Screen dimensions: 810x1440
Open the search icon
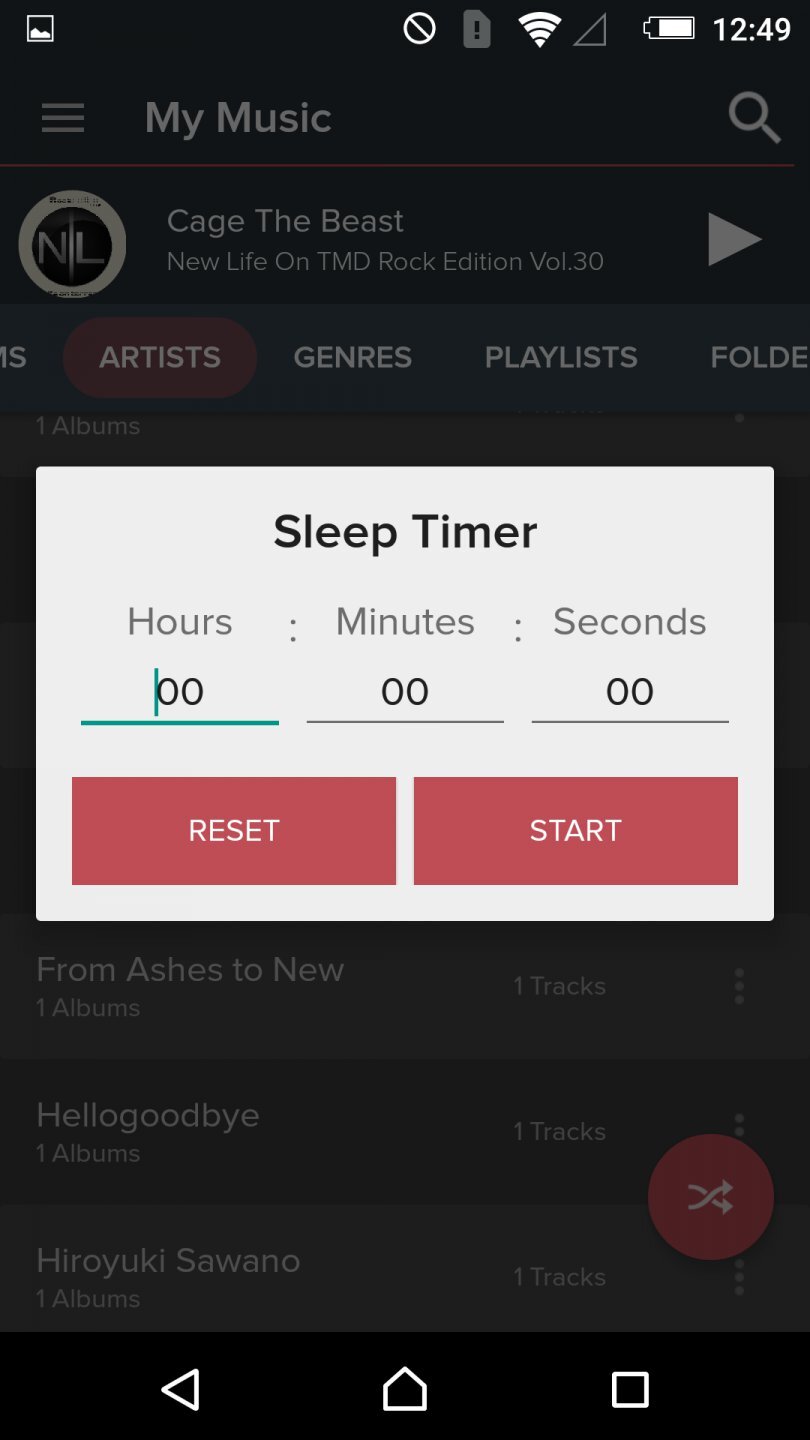coord(754,117)
